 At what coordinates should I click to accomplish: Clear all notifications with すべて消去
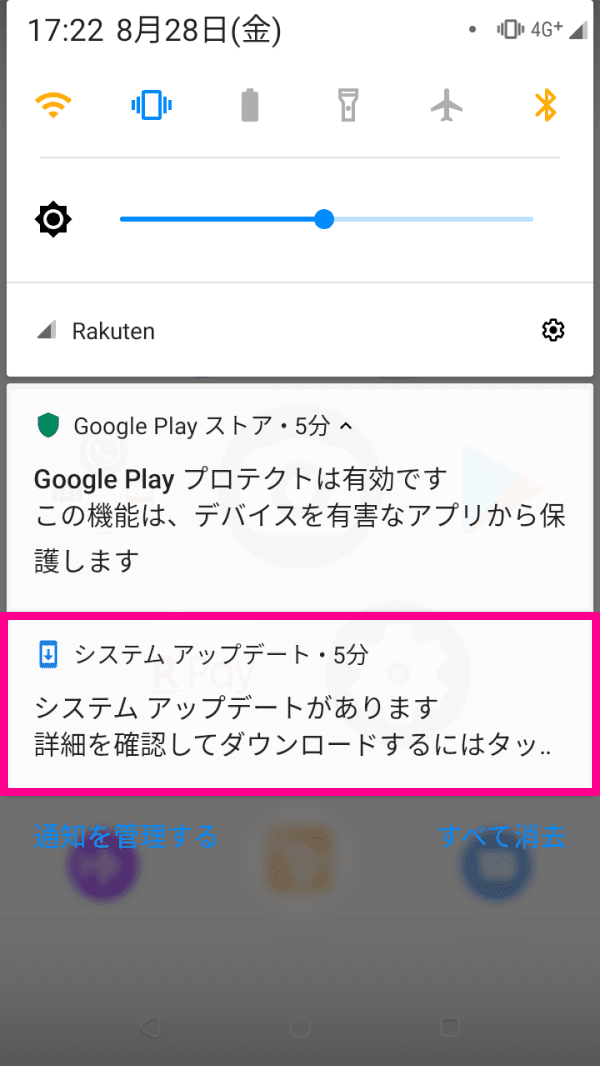tap(502, 836)
